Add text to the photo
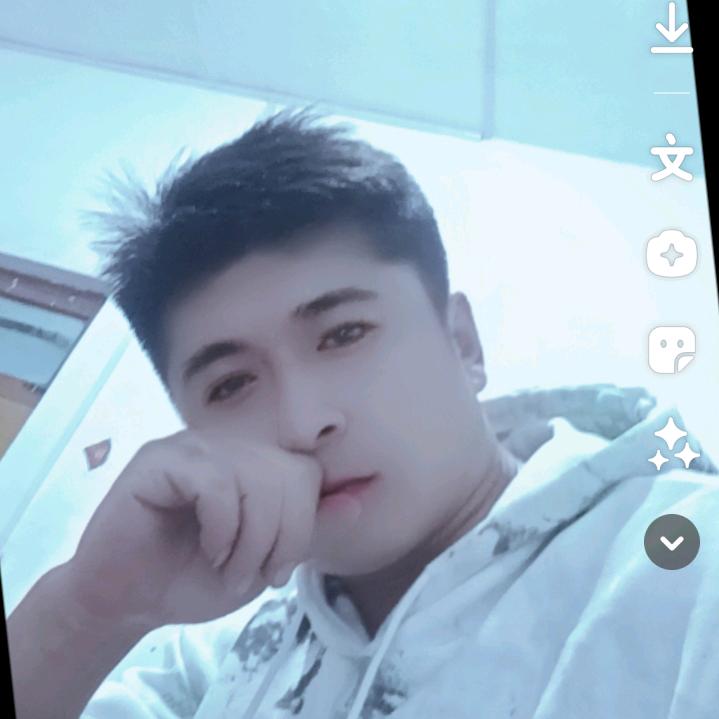 click(x=672, y=160)
